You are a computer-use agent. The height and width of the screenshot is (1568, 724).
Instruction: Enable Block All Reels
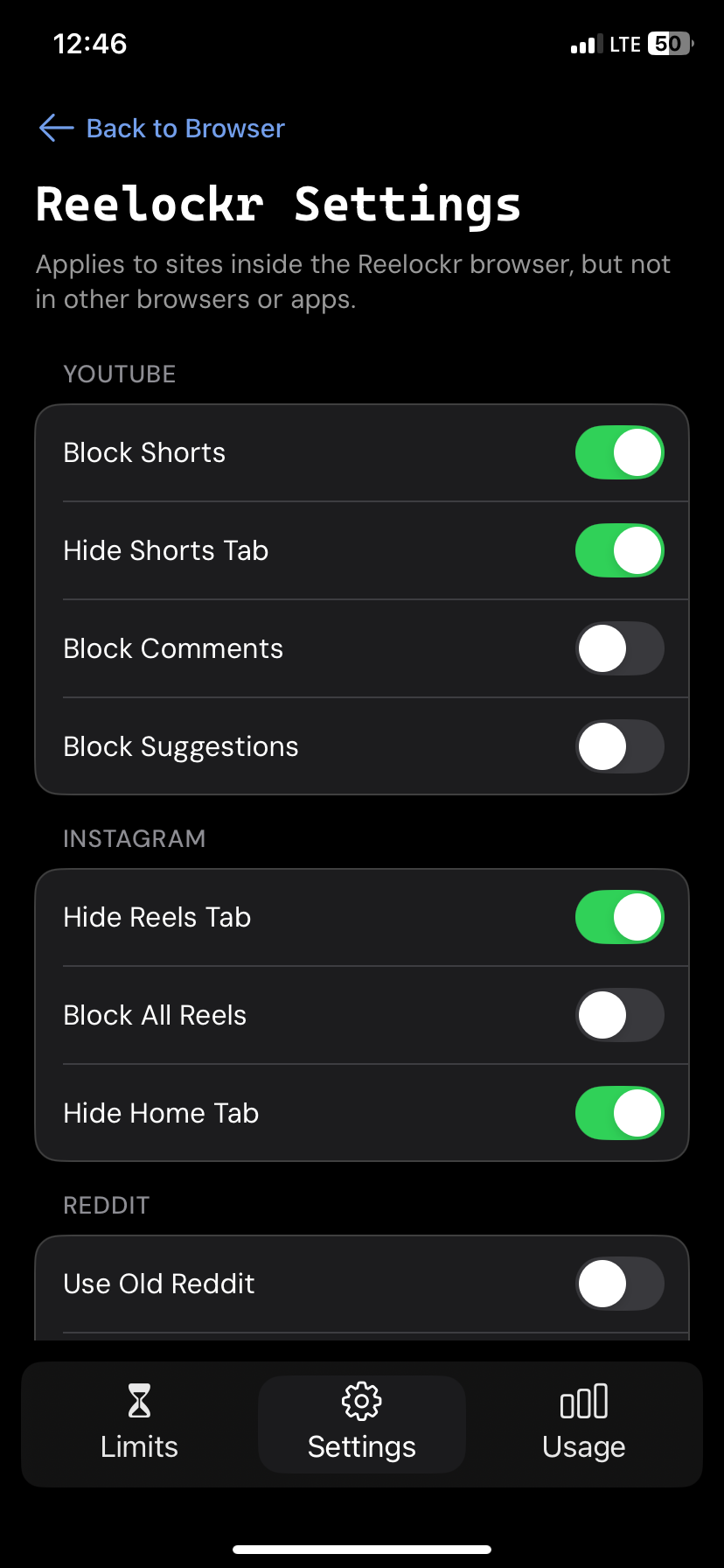click(619, 1014)
